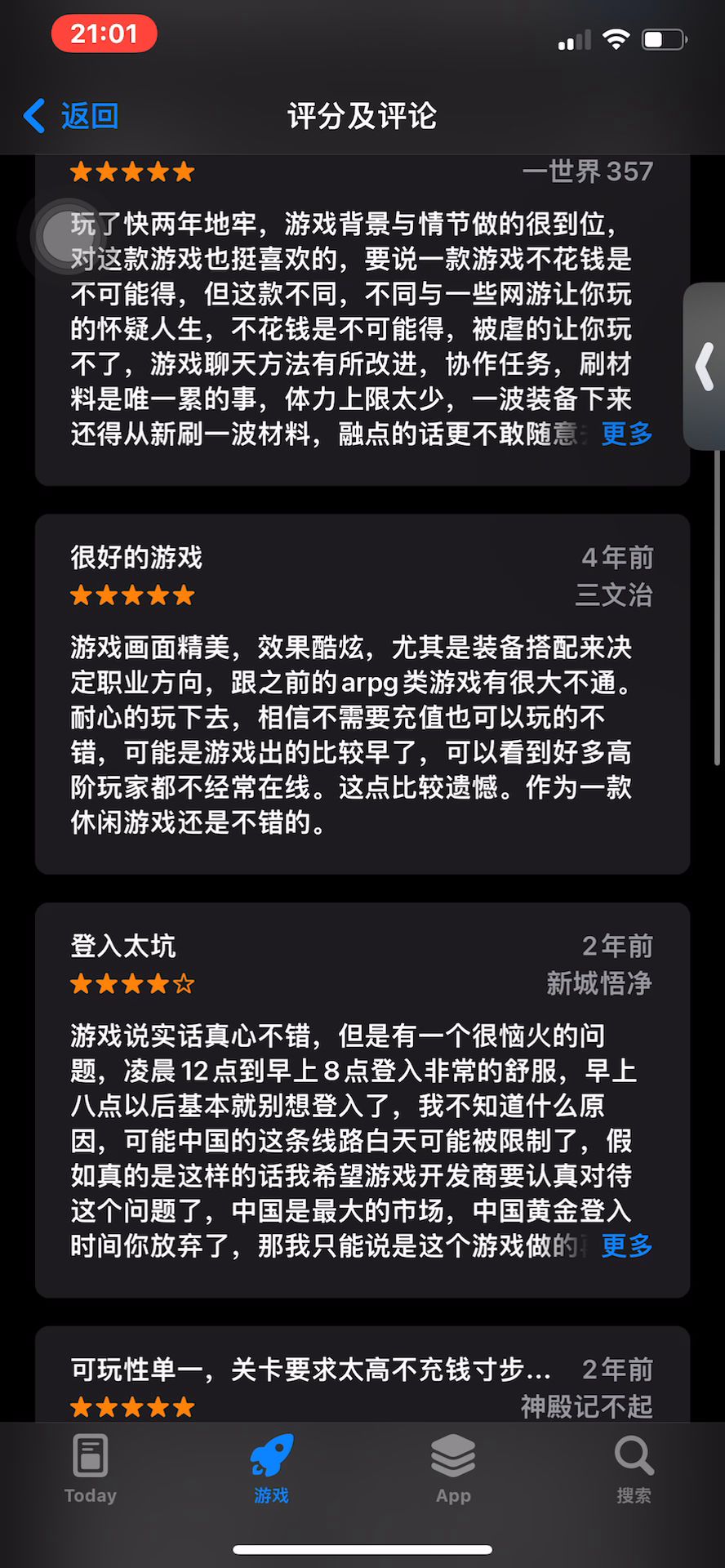
Task: Open the 很好的游戏 review card
Action: [x=362, y=694]
